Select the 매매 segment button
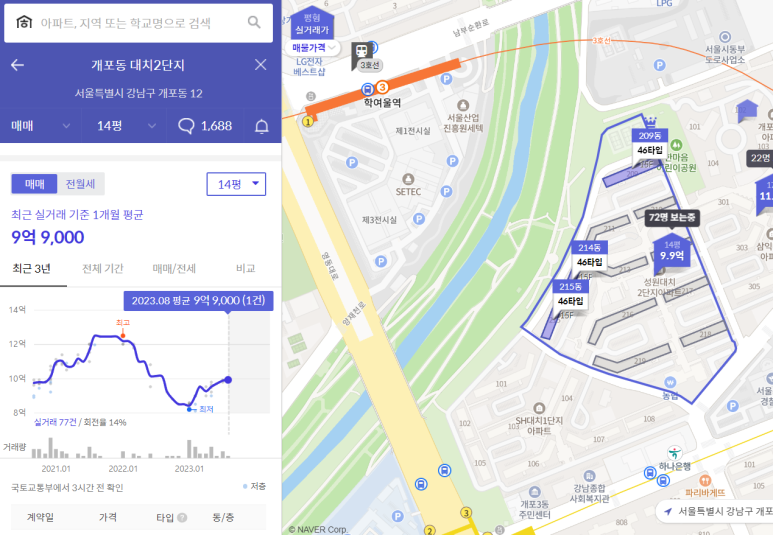Image resolution: width=773 pixels, height=535 pixels. [x=34, y=184]
